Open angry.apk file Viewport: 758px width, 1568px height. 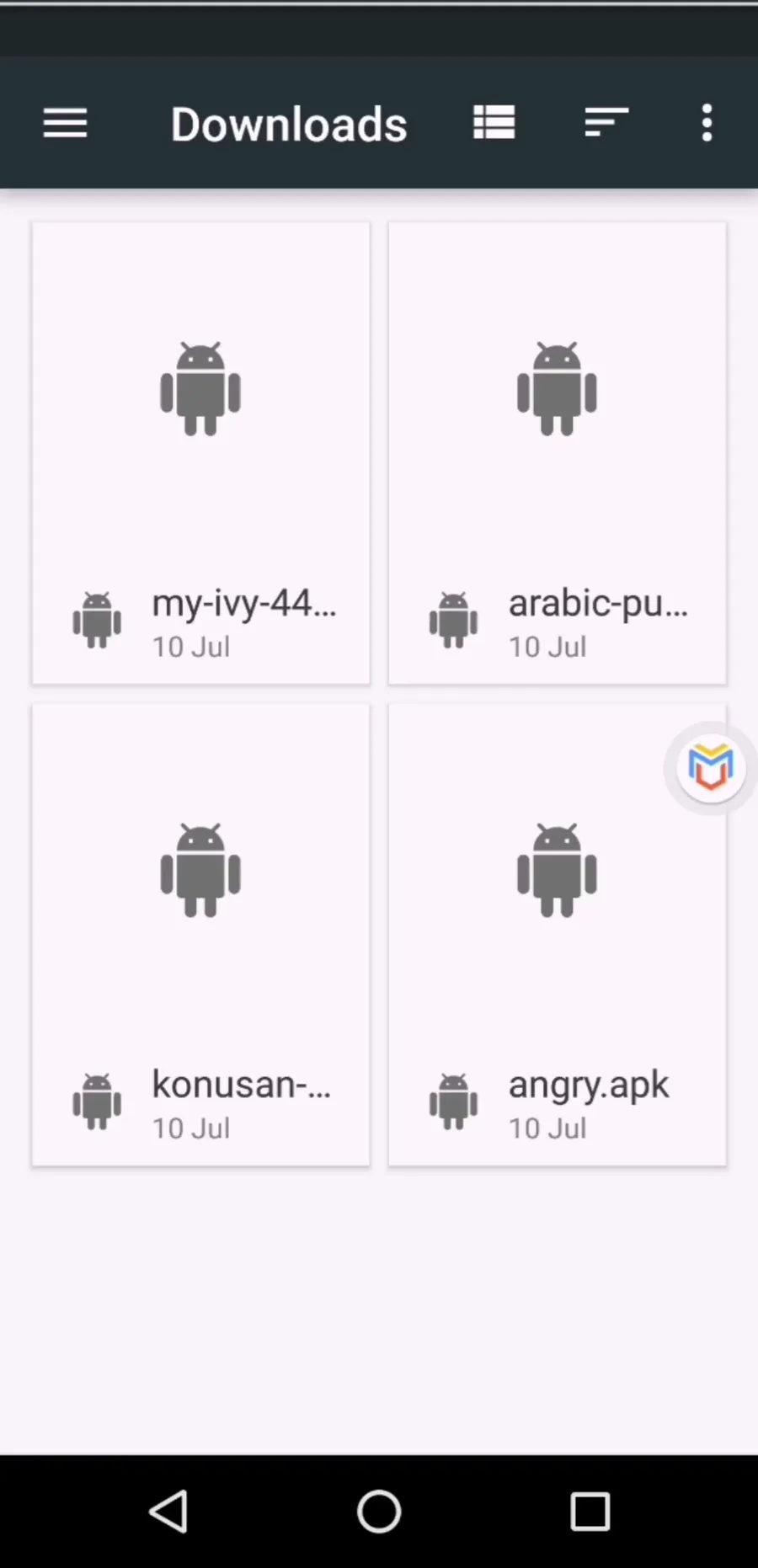[x=557, y=935]
